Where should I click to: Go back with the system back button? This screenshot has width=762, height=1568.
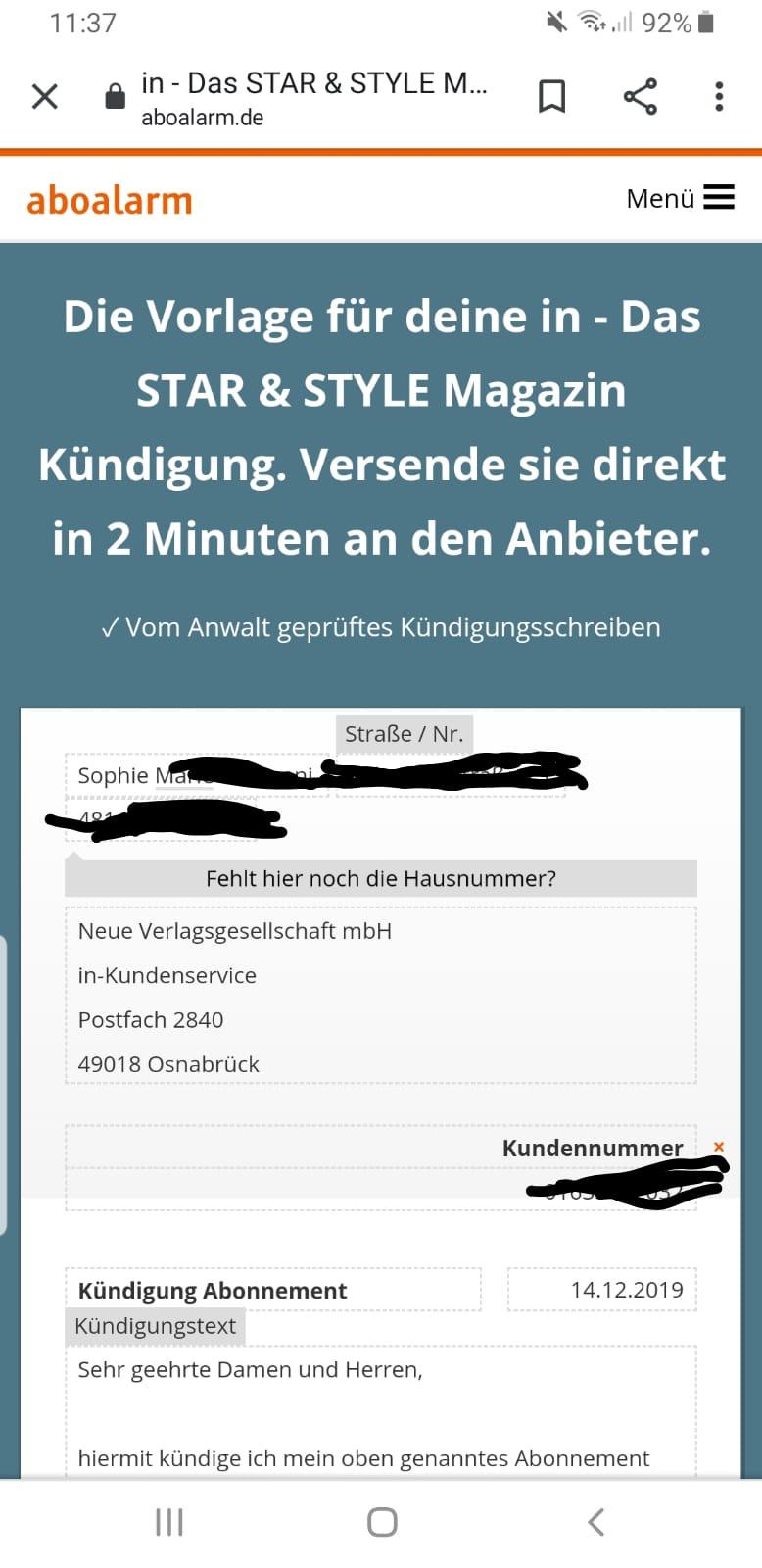pyautogui.click(x=595, y=1522)
